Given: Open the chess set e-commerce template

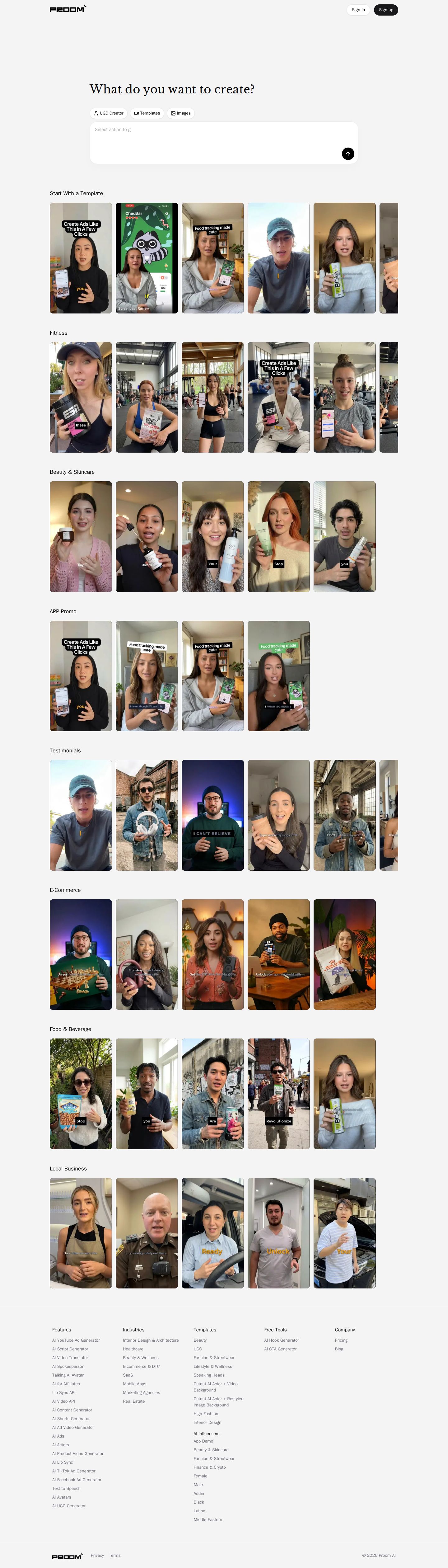Looking at the screenshot, I should click(x=81, y=954).
